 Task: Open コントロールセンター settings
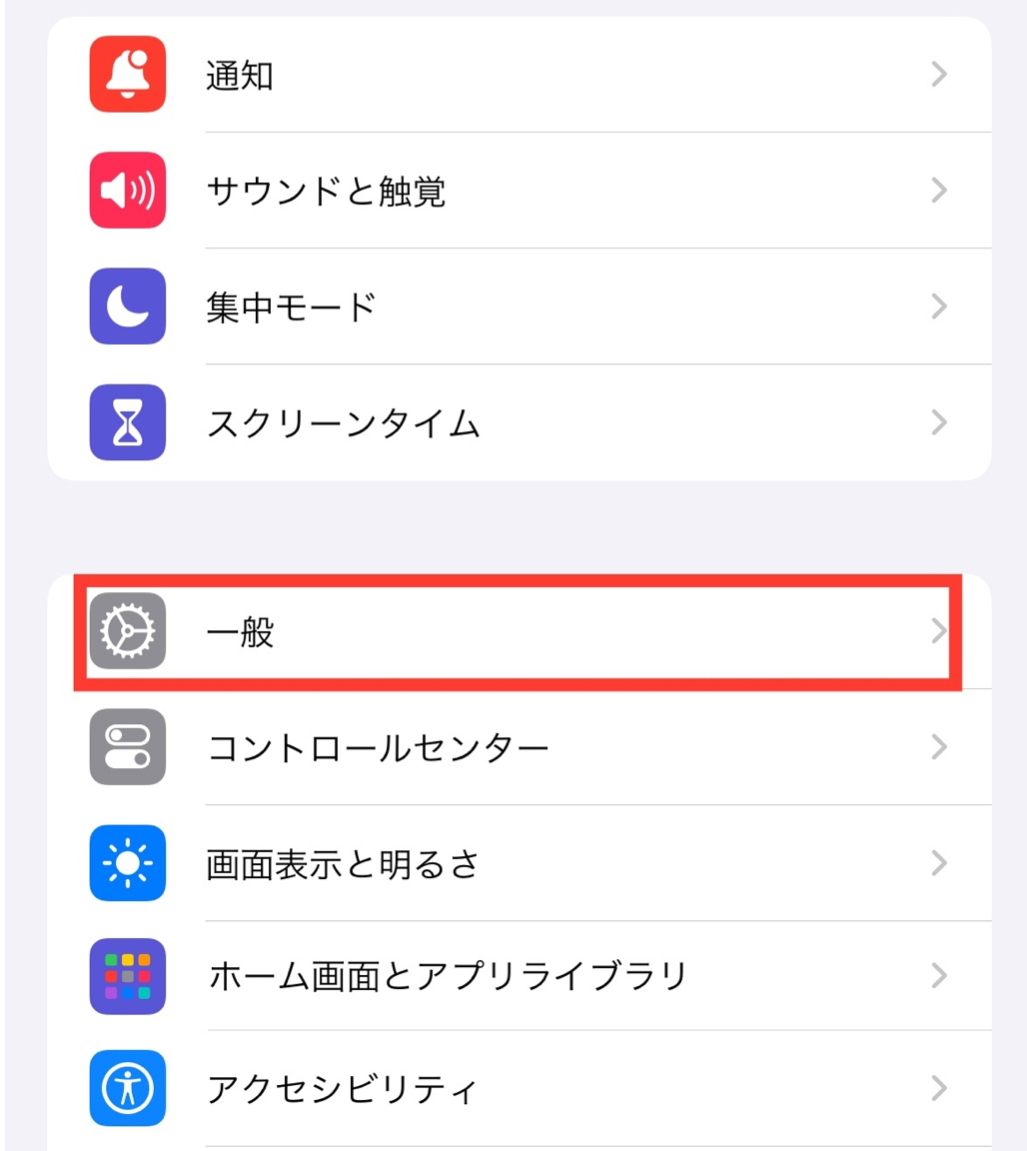pos(519,747)
